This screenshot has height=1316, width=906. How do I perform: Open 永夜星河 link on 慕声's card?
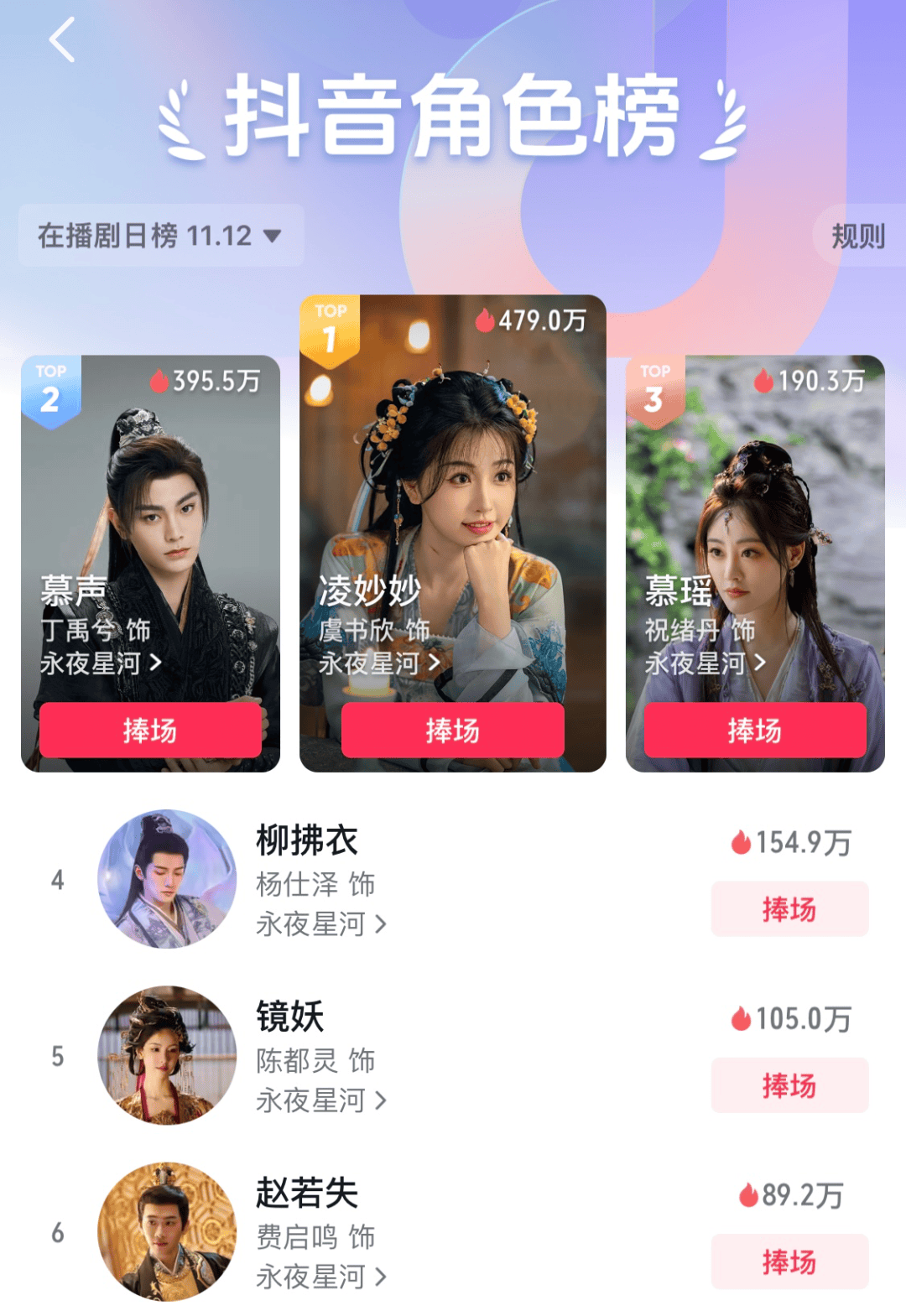[x=101, y=663]
